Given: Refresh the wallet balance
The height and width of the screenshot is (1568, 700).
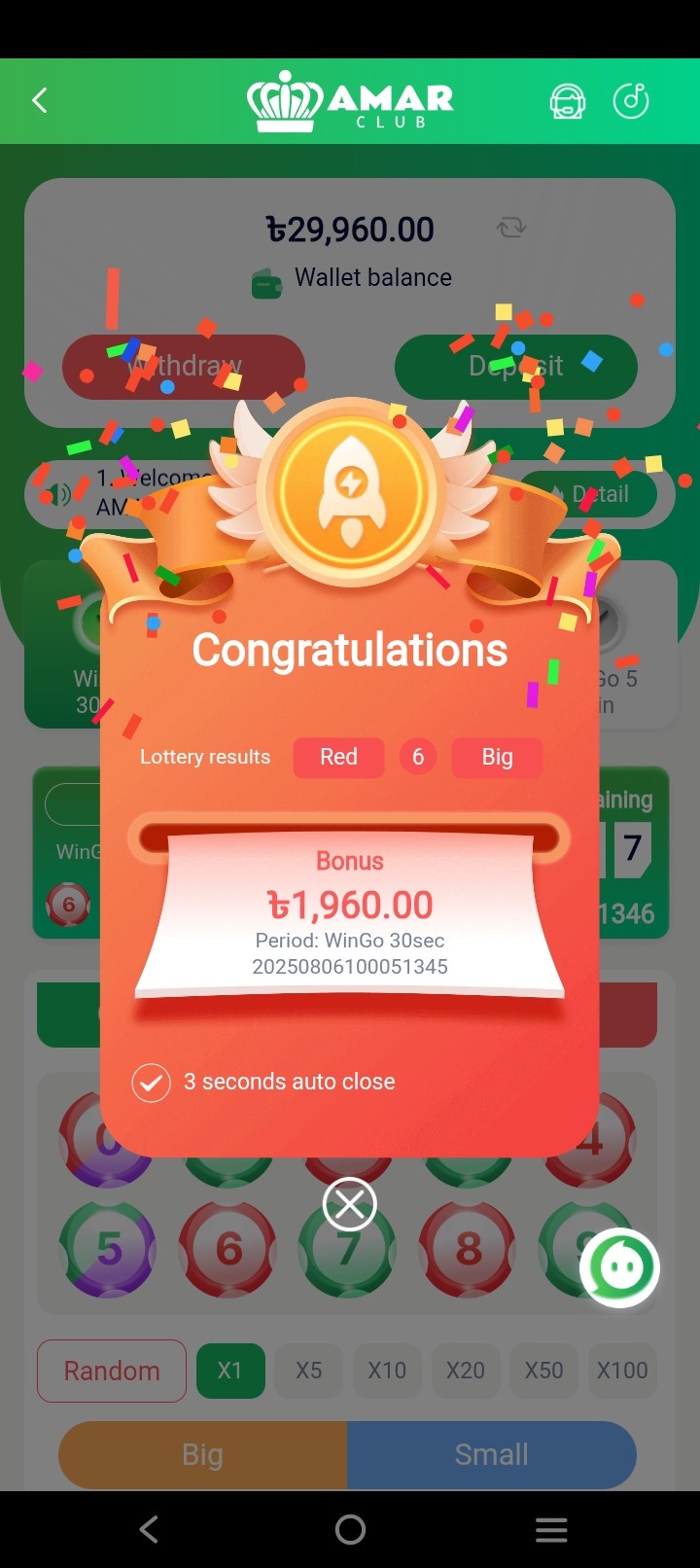Looking at the screenshot, I should point(511,229).
